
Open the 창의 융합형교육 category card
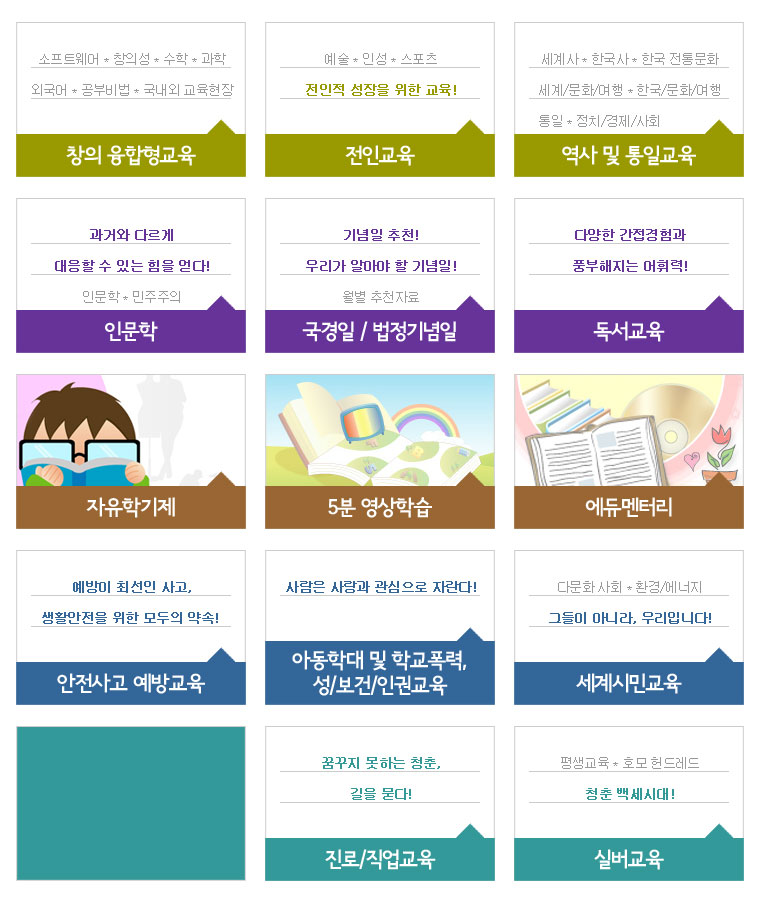tap(131, 155)
